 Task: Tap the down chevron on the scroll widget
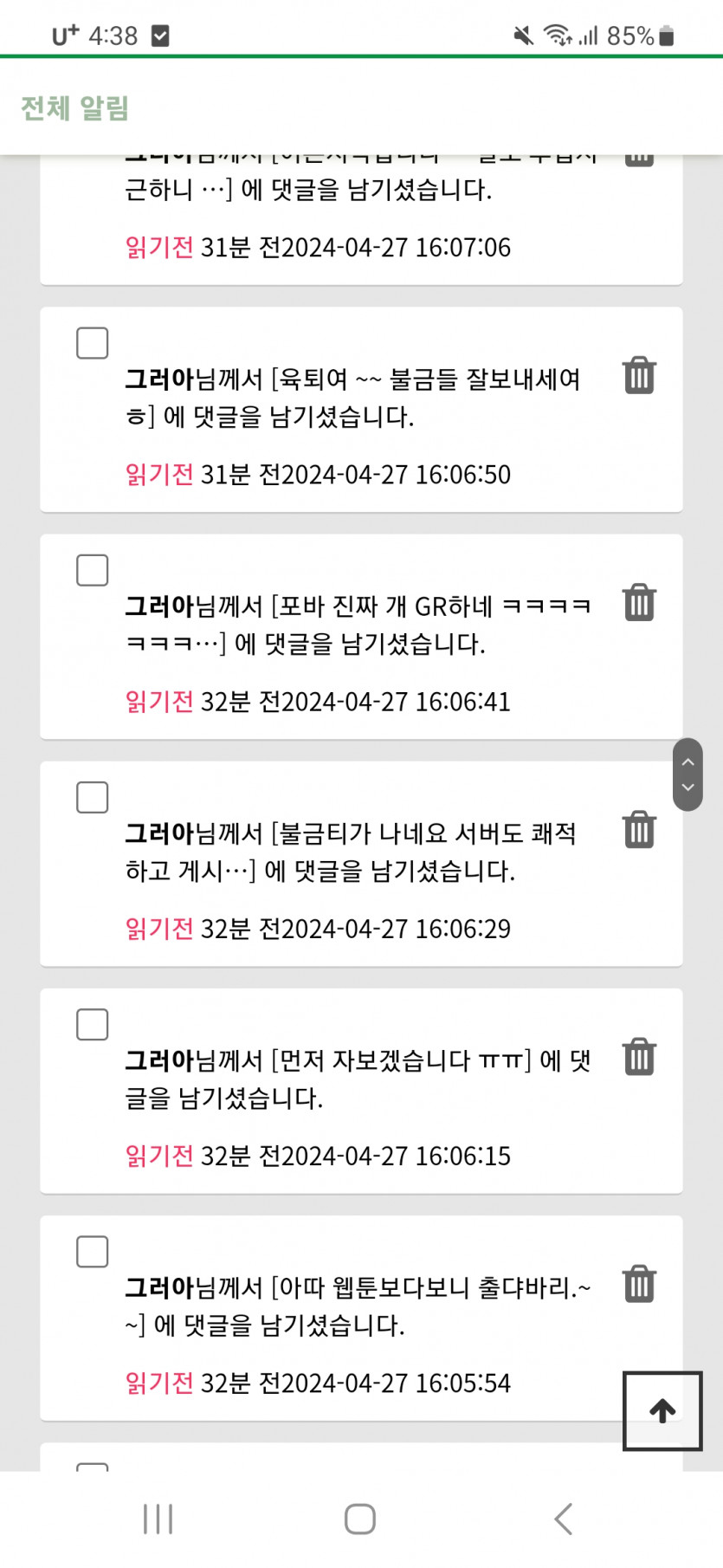(x=687, y=787)
